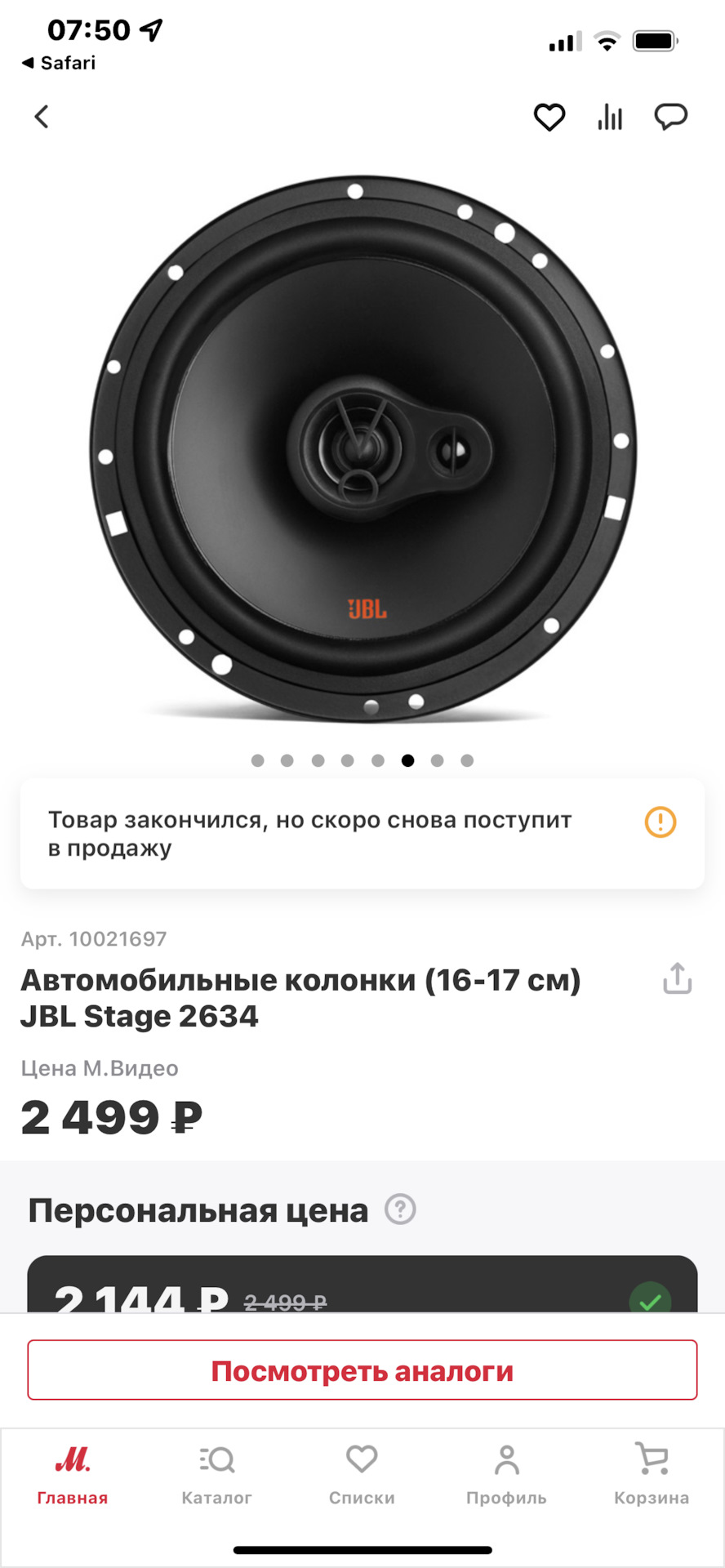This screenshot has width=725, height=1568.
Task: Open the chat bubble icon
Action: (671, 117)
